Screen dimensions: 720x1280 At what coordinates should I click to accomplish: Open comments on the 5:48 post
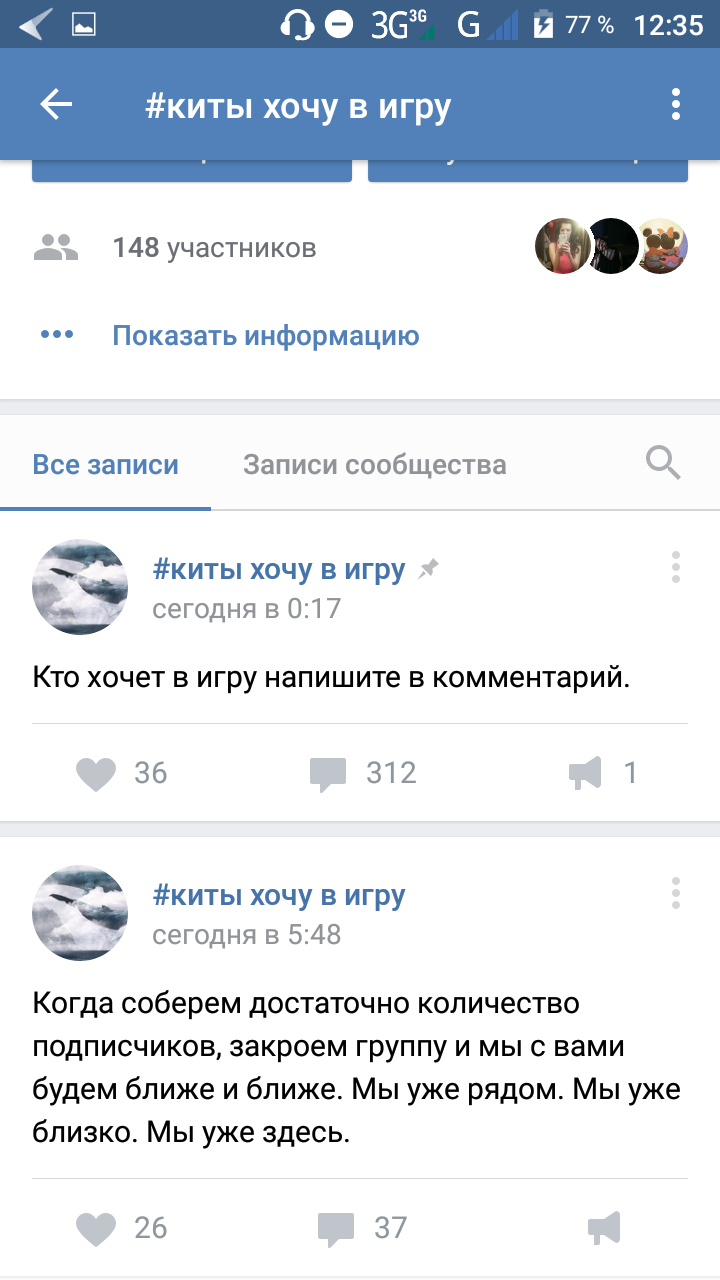click(335, 1227)
